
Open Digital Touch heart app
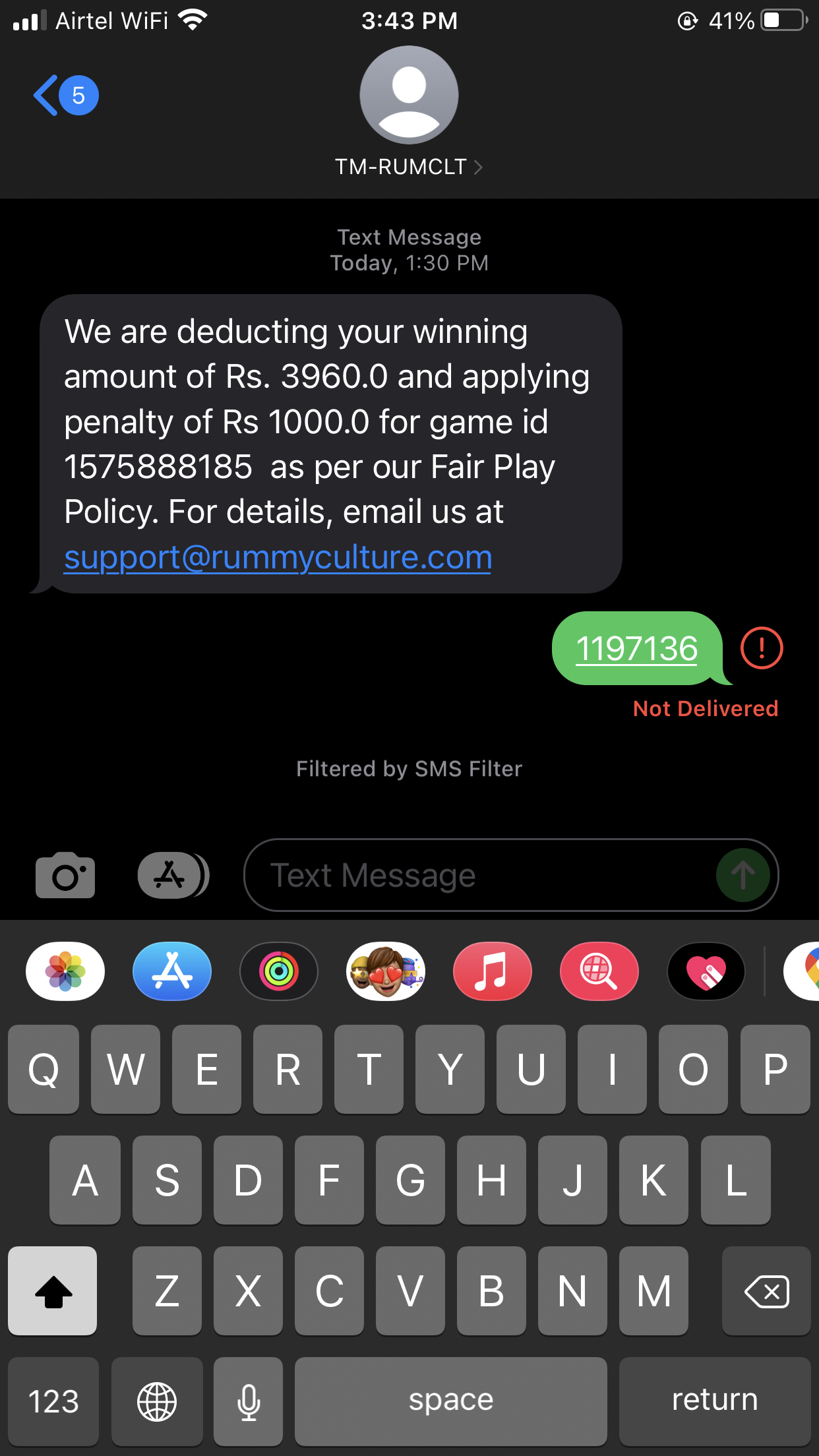706,971
